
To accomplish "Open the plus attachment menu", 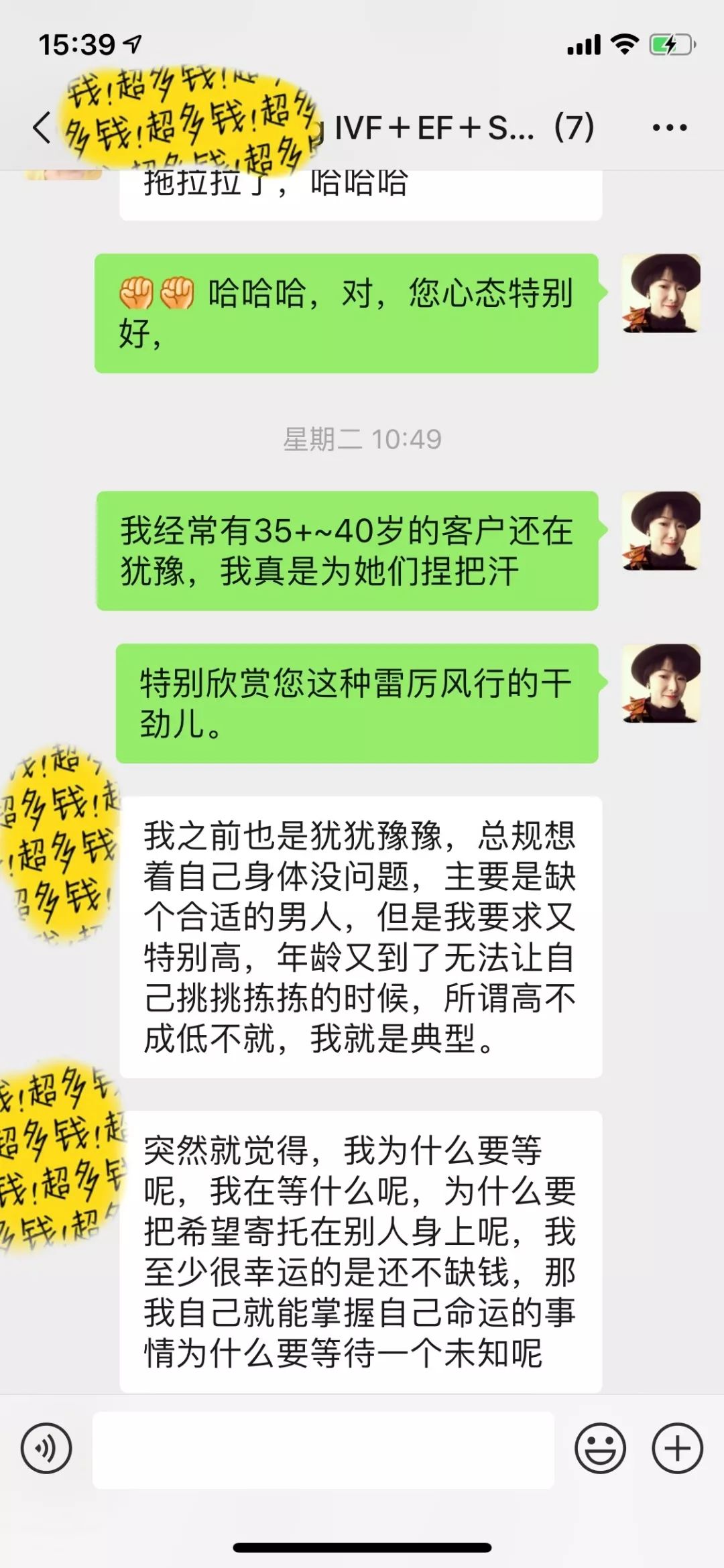I will (677, 1448).
